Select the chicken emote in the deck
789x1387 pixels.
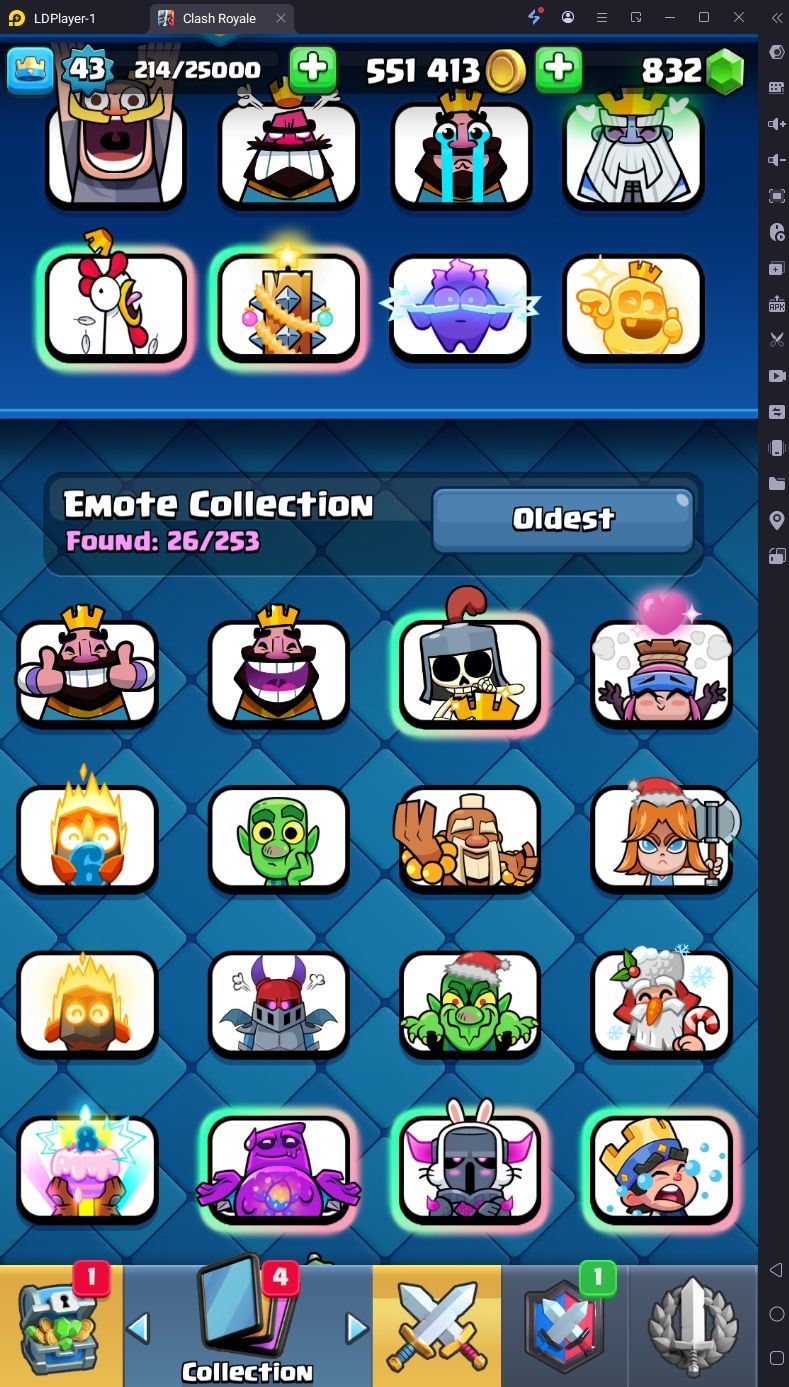(x=116, y=306)
